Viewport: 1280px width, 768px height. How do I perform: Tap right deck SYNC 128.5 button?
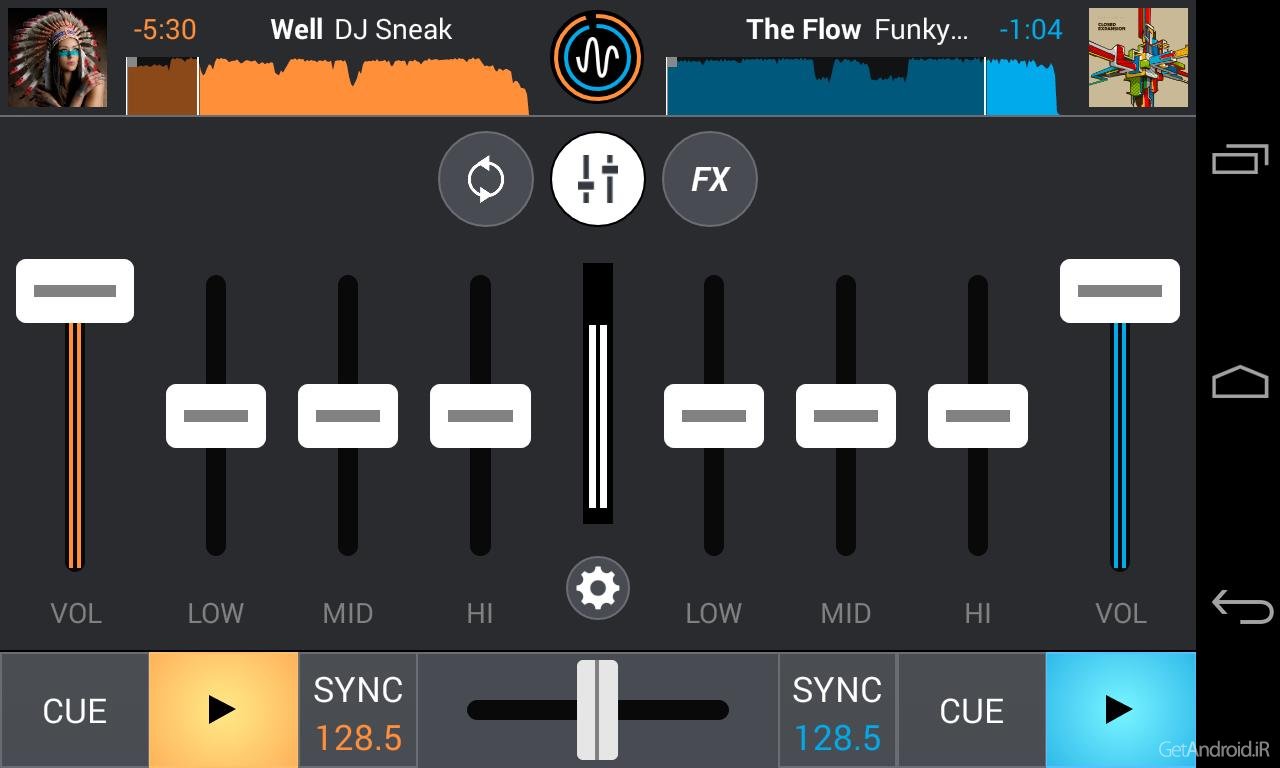click(837, 711)
